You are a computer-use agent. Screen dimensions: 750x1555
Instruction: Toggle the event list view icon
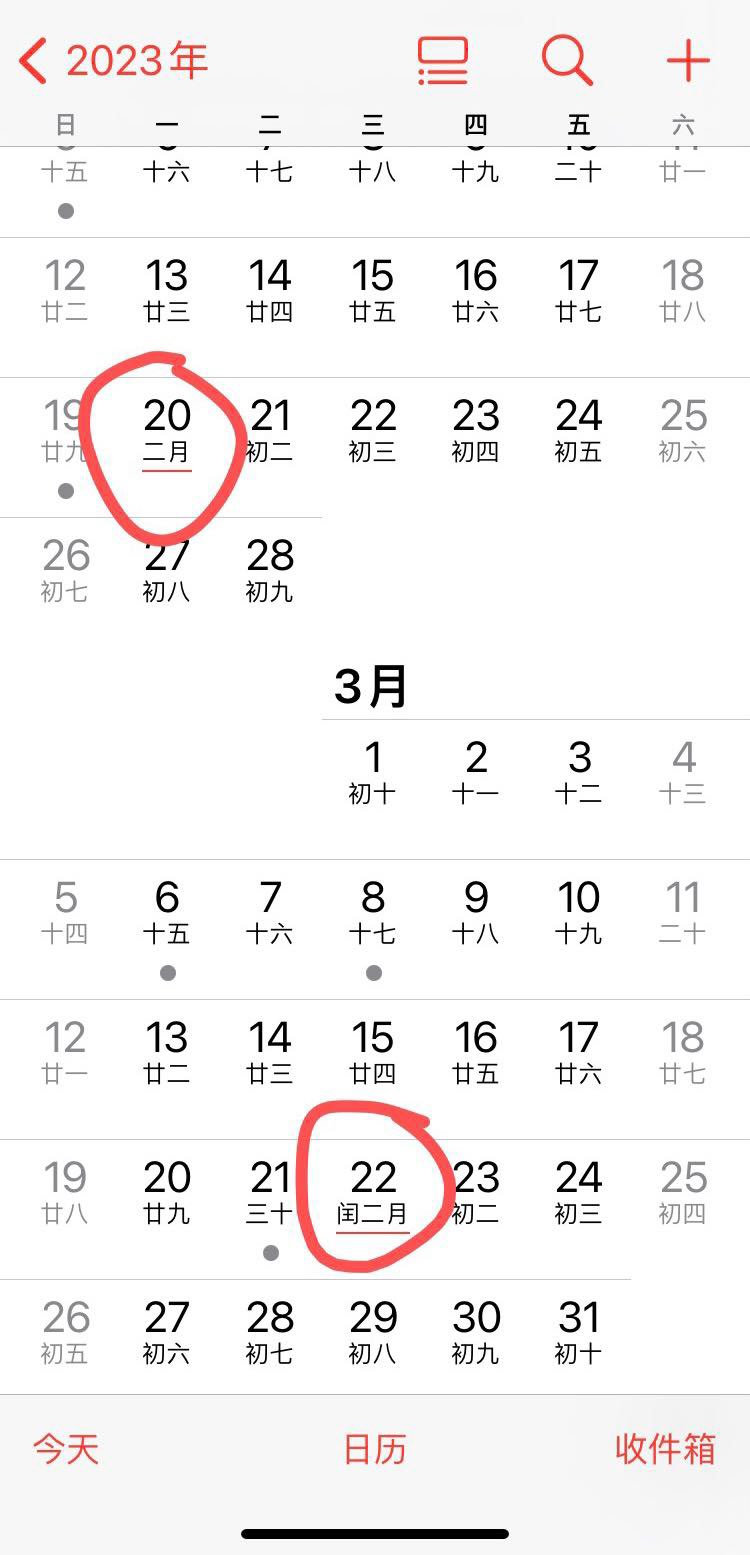(x=443, y=61)
